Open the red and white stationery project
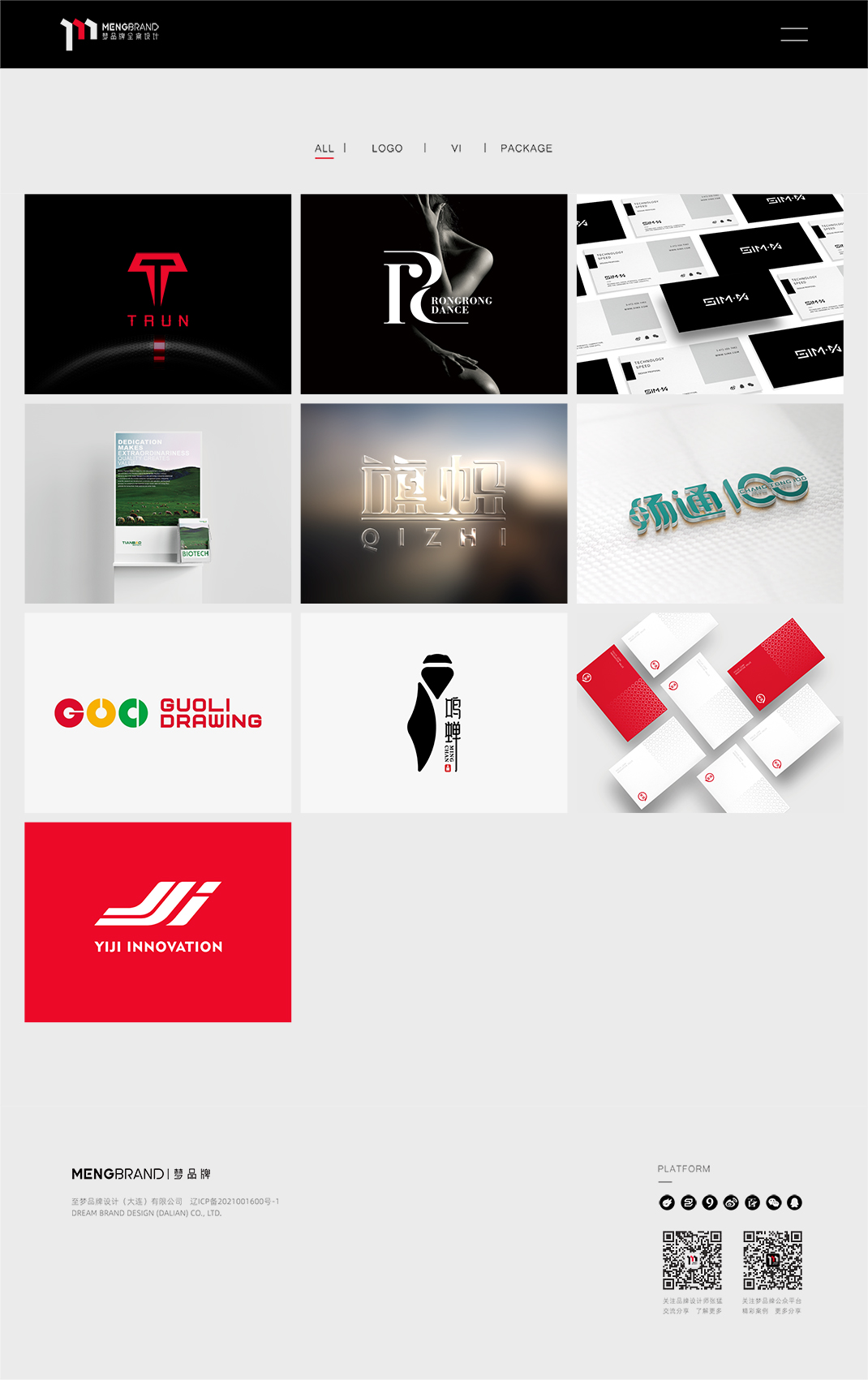Screen dimensions: 868x1380 [x=710, y=712]
